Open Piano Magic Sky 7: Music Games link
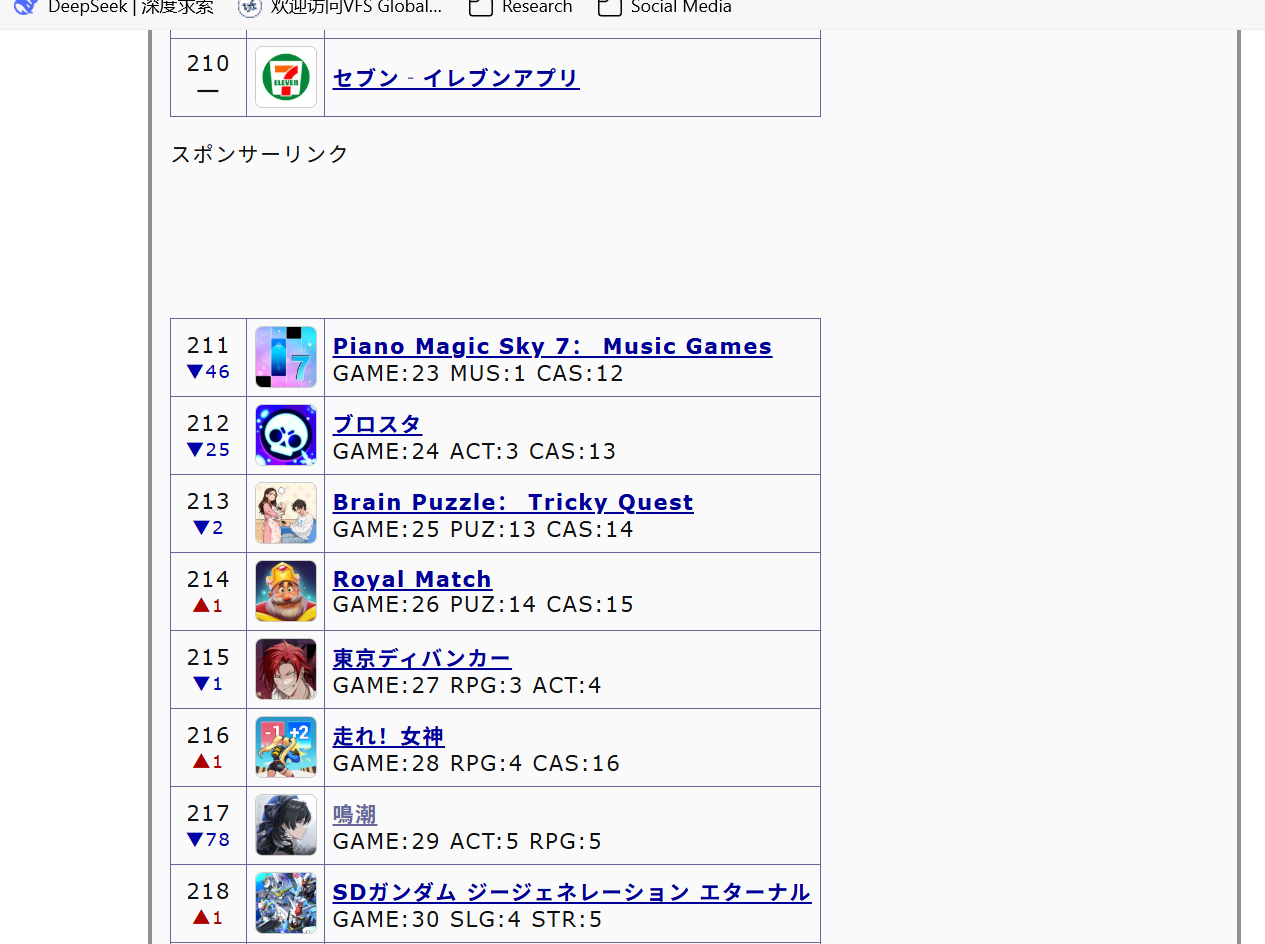Image resolution: width=1265 pixels, height=944 pixels. point(552,346)
